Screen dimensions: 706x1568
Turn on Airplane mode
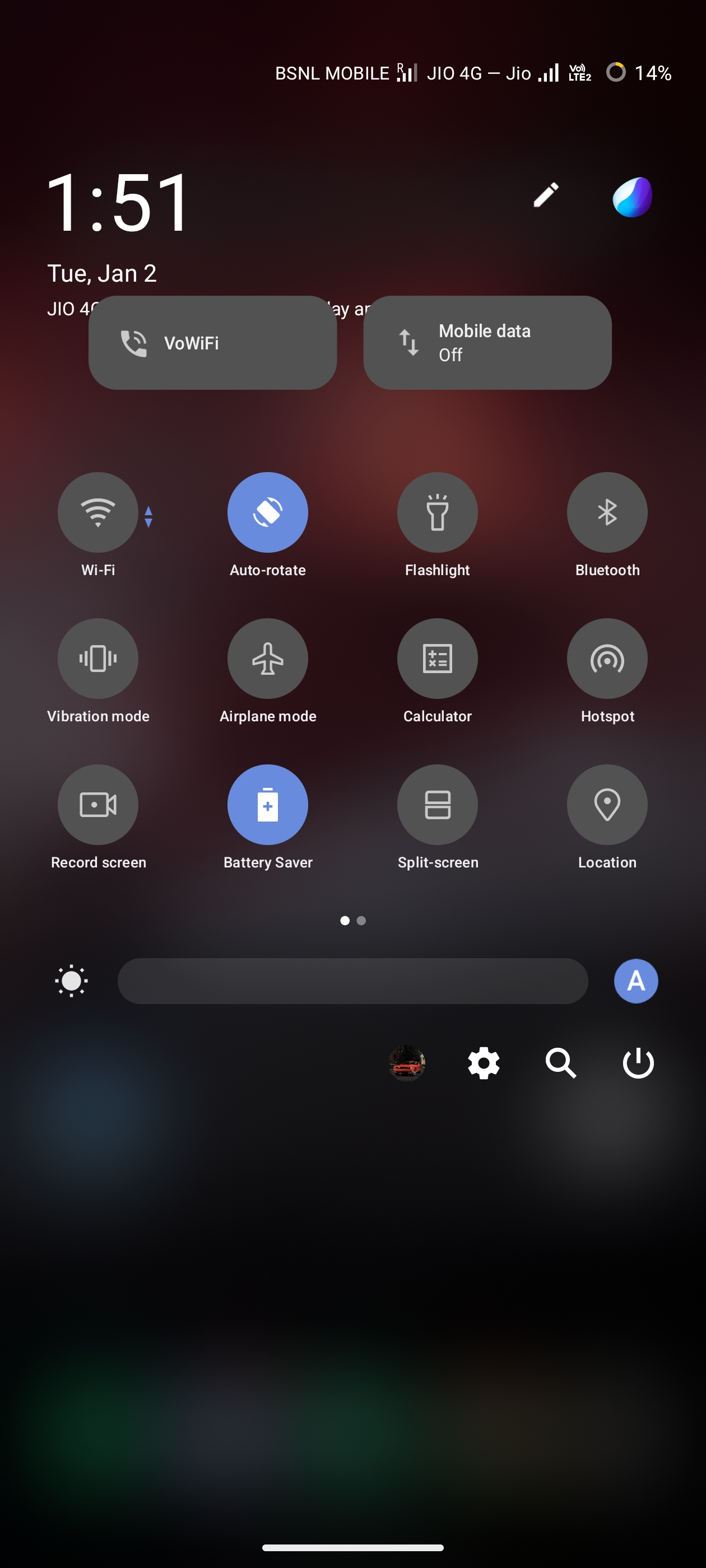click(x=267, y=659)
